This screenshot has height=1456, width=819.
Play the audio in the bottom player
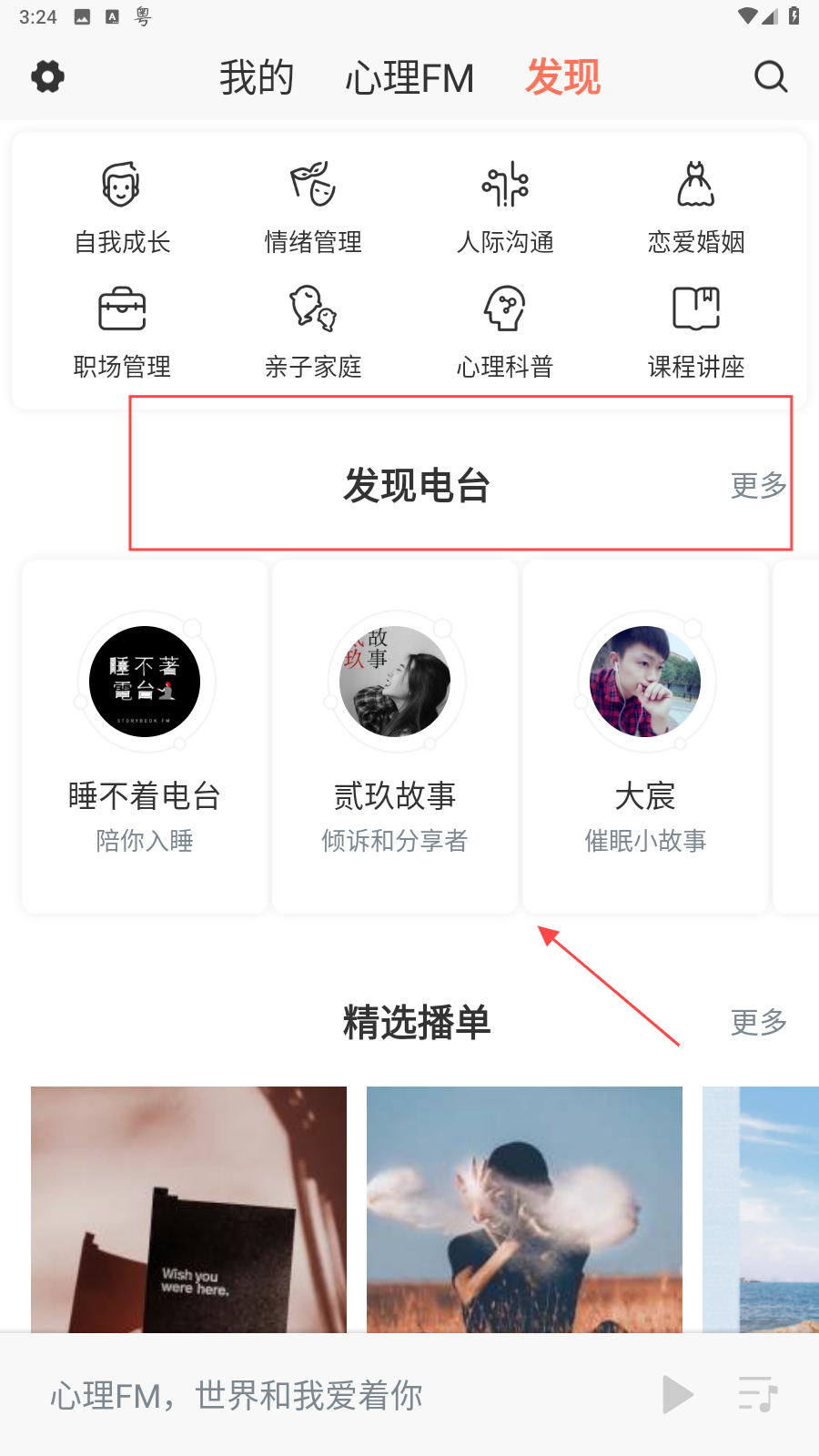tap(677, 1395)
